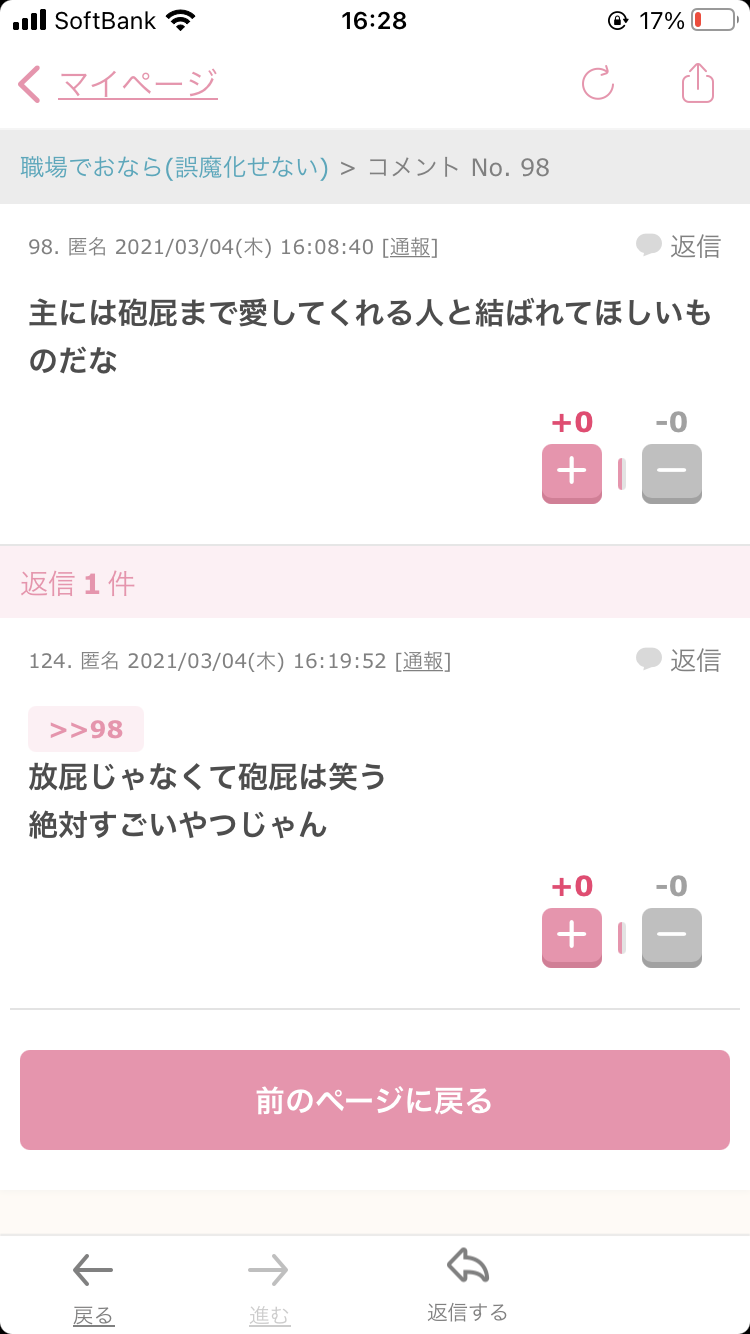Open the share icon
The image size is (750, 1334).
point(698,83)
